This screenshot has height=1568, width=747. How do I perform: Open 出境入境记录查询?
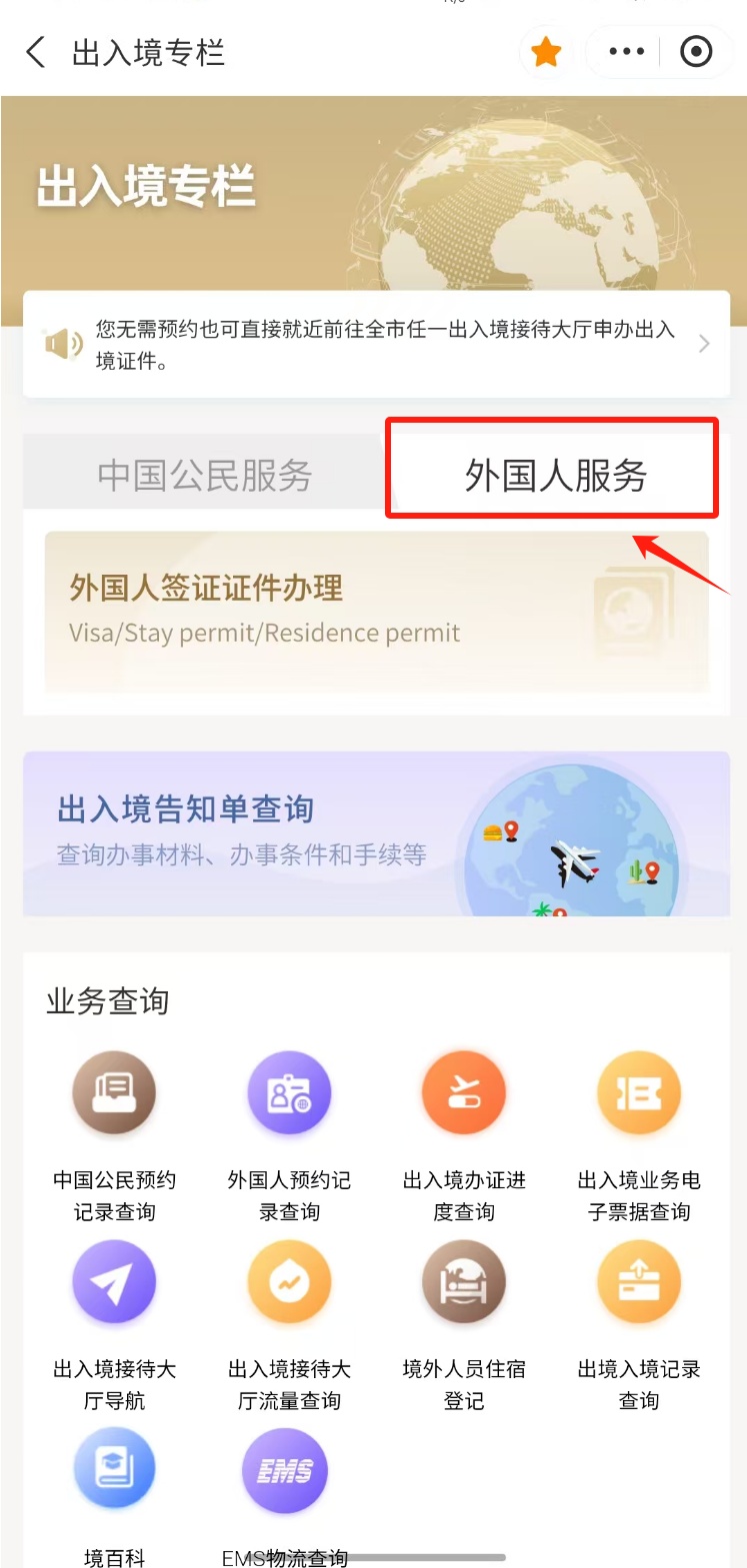tap(639, 1283)
